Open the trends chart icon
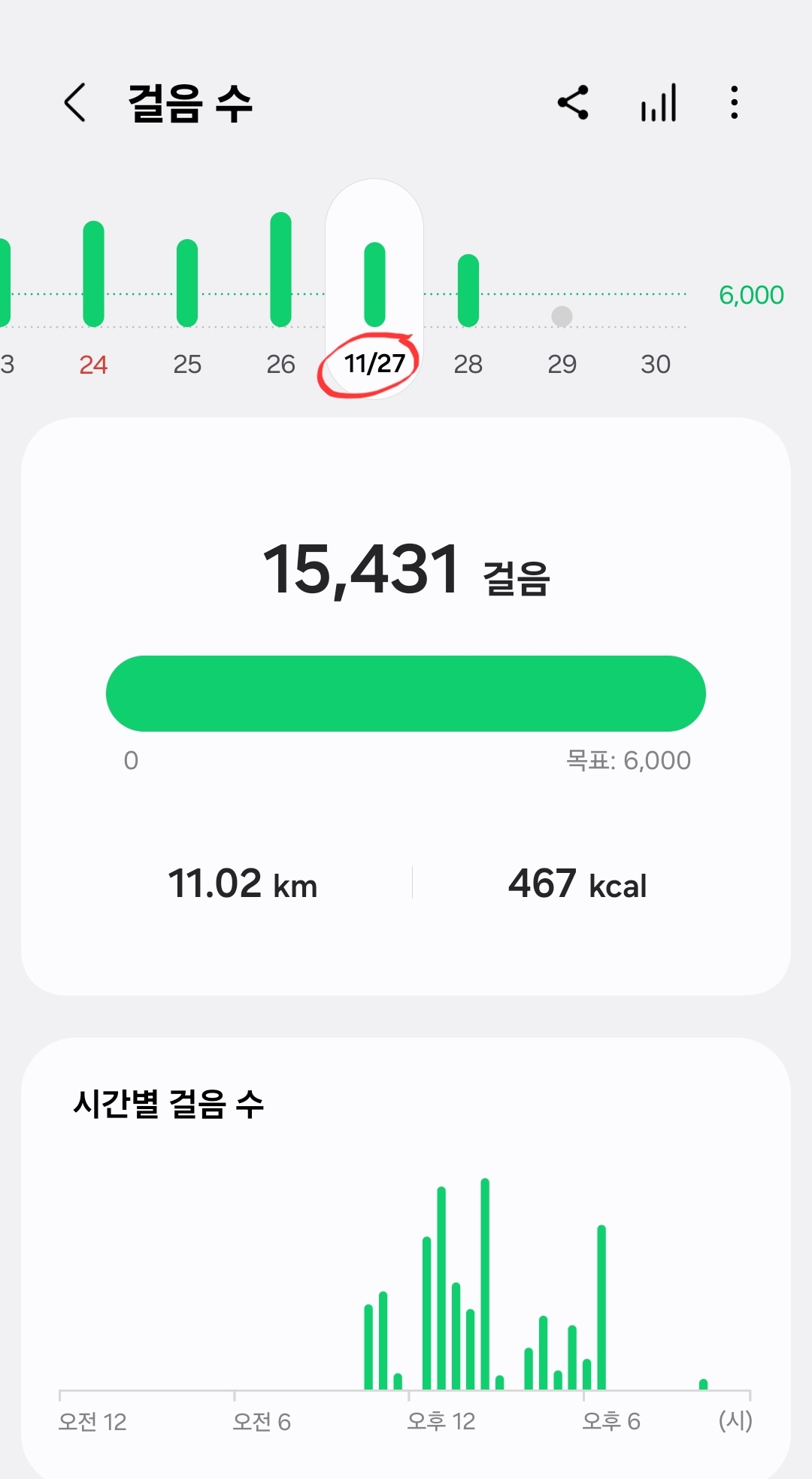812x1479 pixels. [x=659, y=102]
